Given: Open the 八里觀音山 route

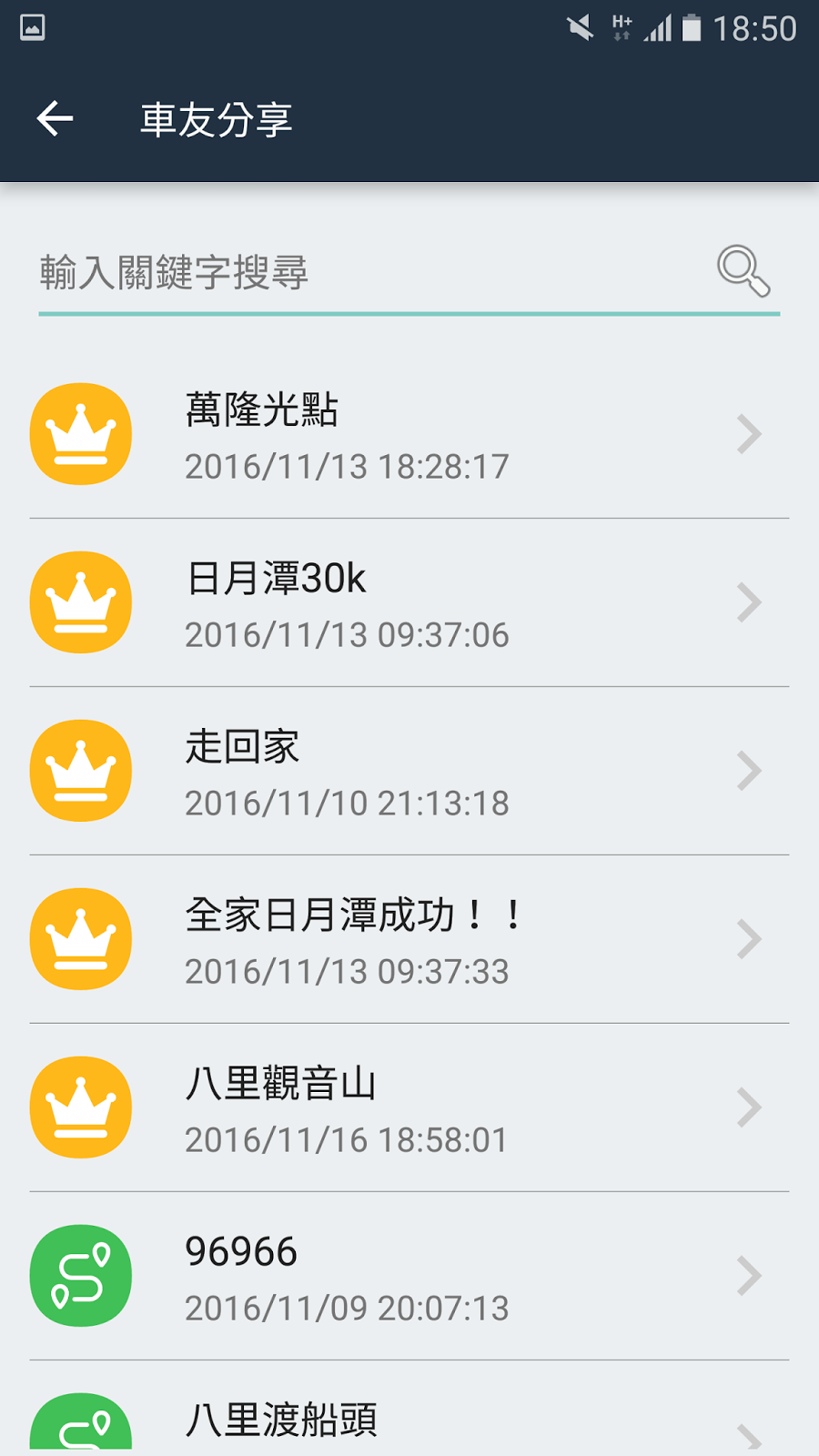Looking at the screenshot, I should (409, 1108).
